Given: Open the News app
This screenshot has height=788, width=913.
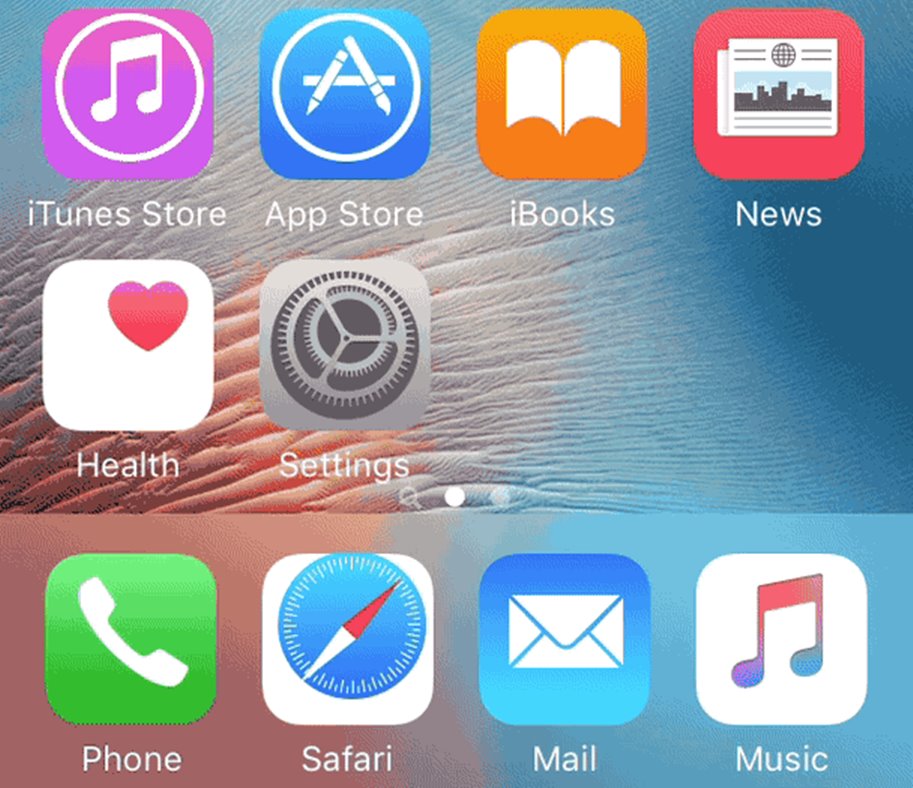Looking at the screenshot, I should (x=779, y=95).
